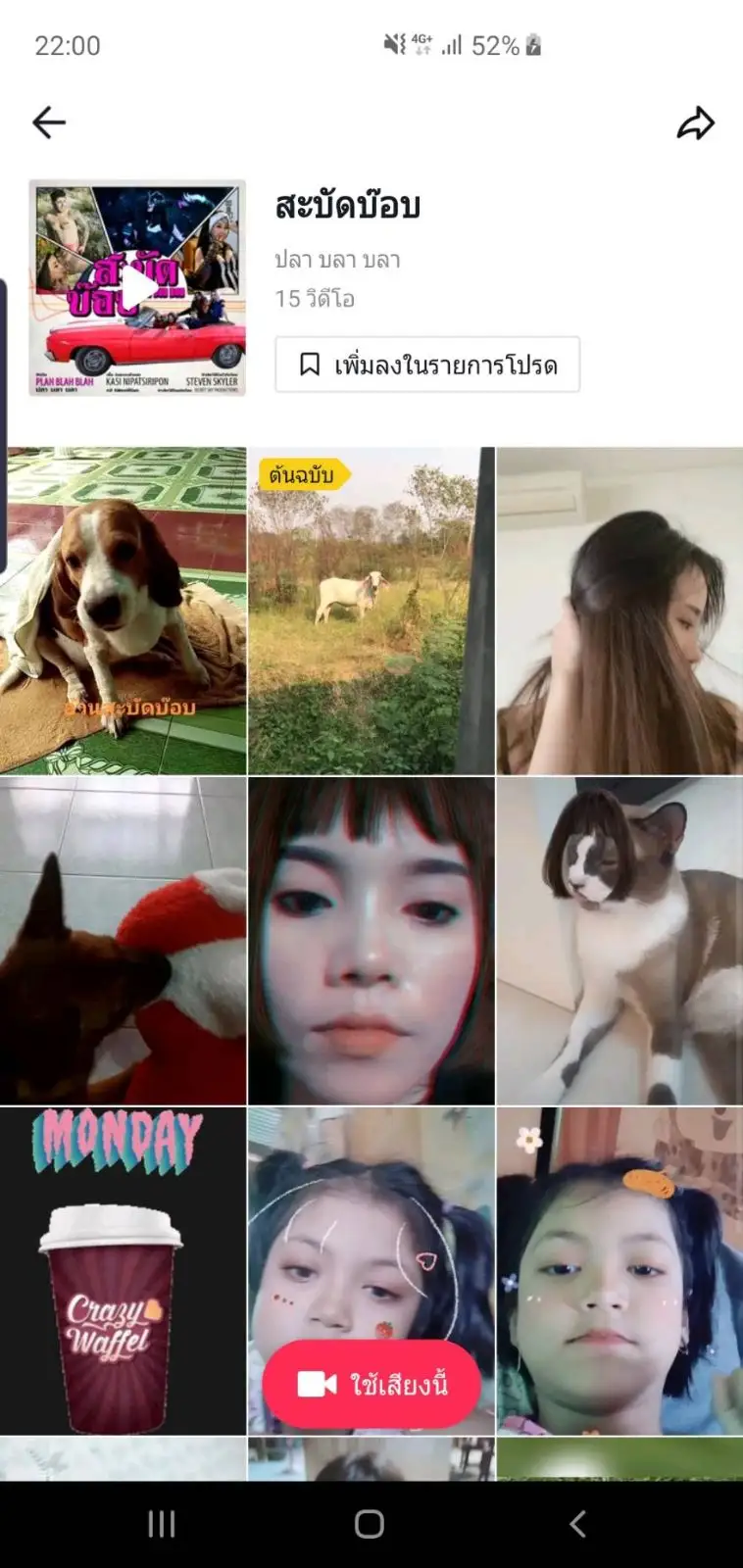The height and width of the screenshot is (1568, 743).
Task: Open the video of the dog with the red plush toy
Action: [x=123, y=941]
